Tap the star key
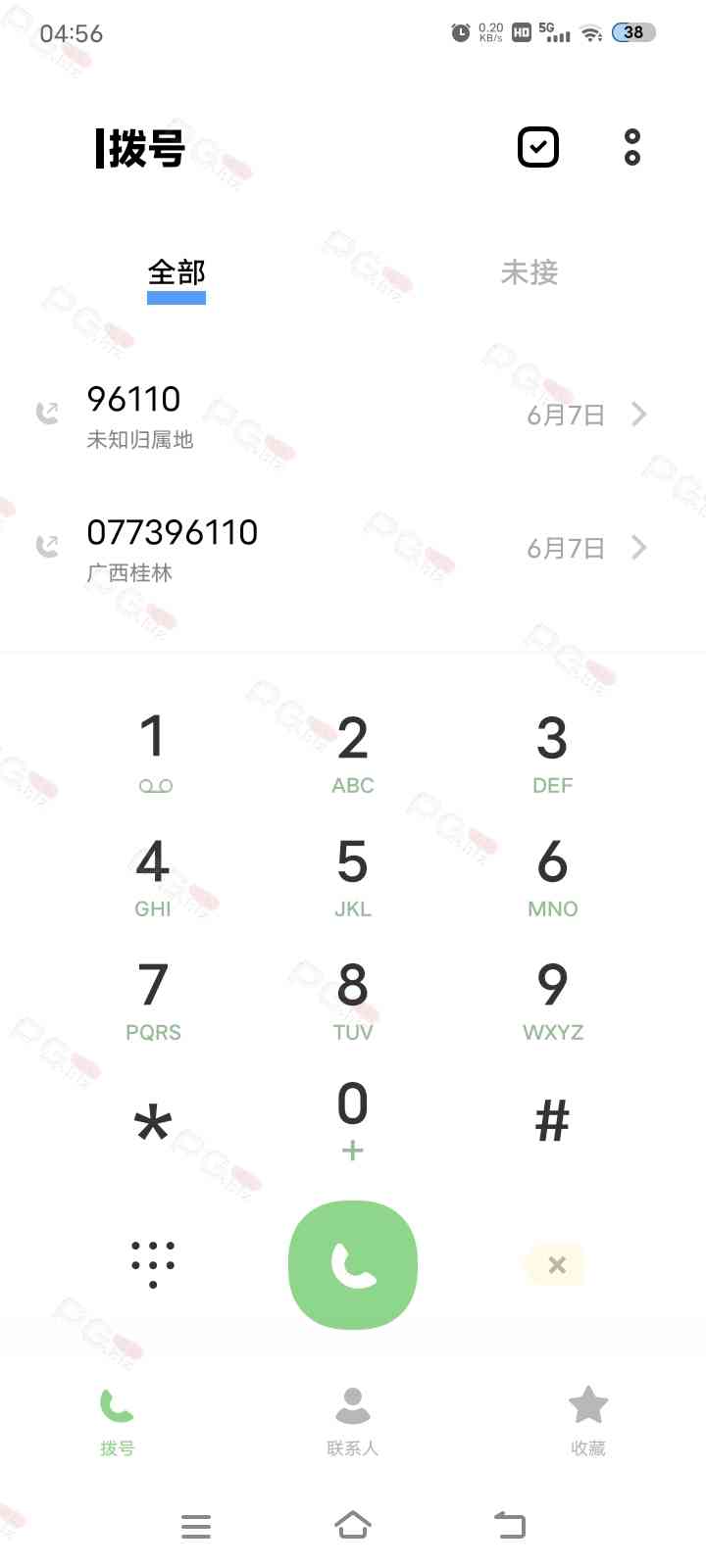 (x=153, y=1122)
